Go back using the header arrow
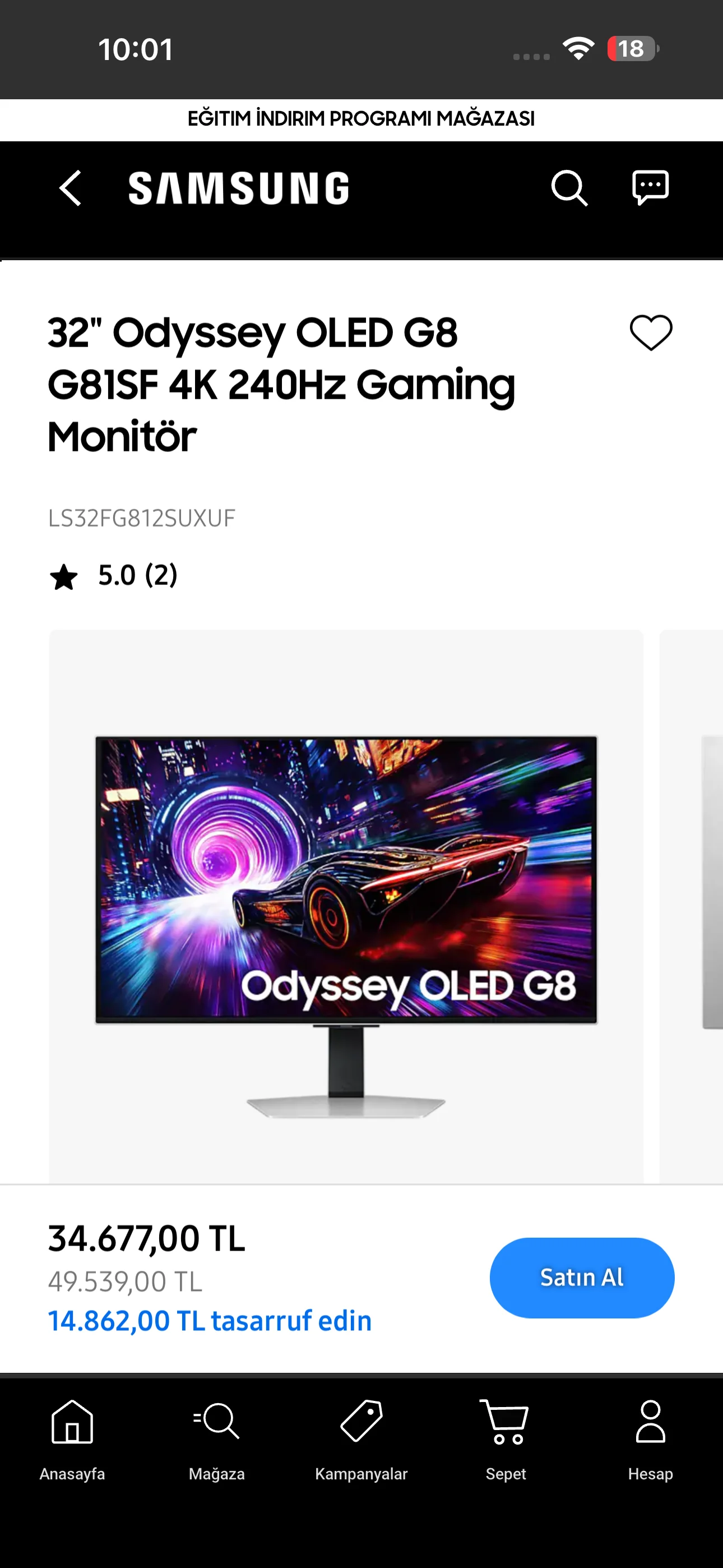The width and height of the screenshot is (723, 1568). tap(71, 188)
